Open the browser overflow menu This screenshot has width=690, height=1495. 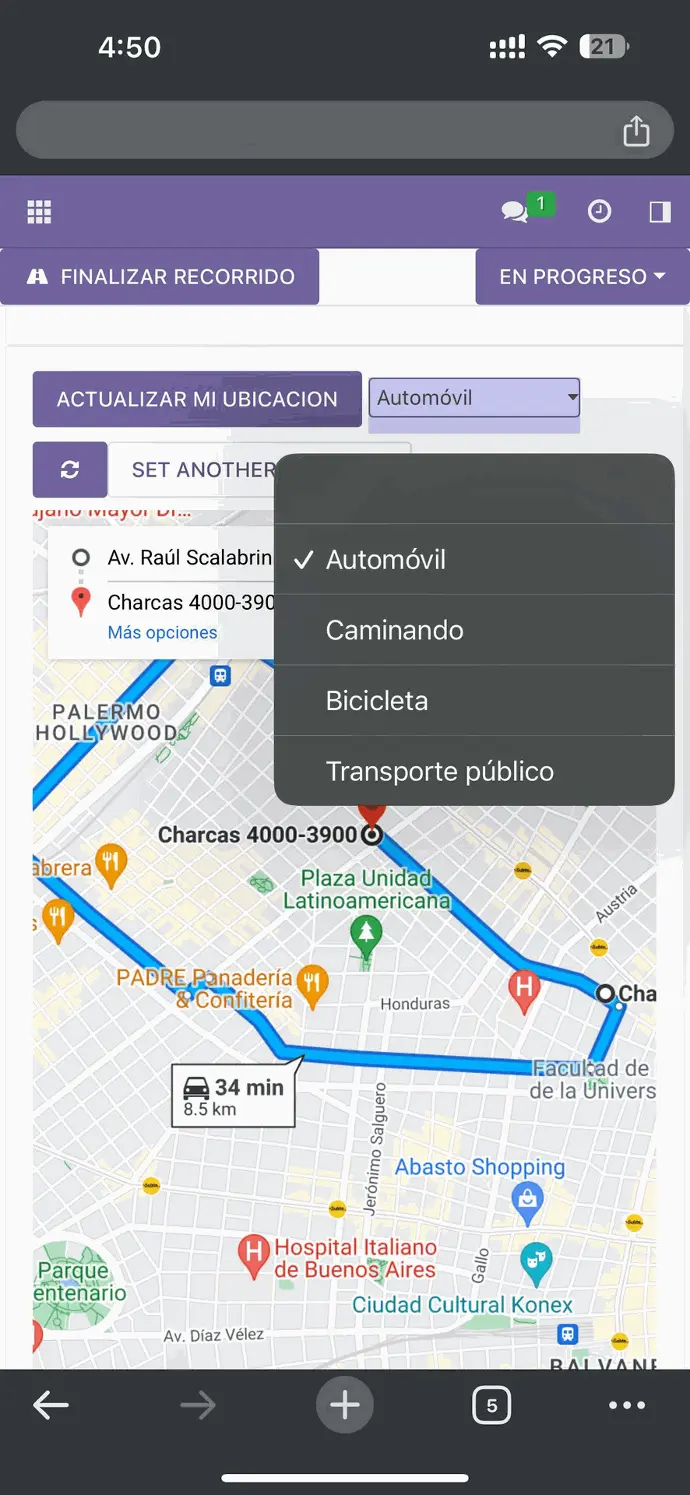[x=627, y=1405]
